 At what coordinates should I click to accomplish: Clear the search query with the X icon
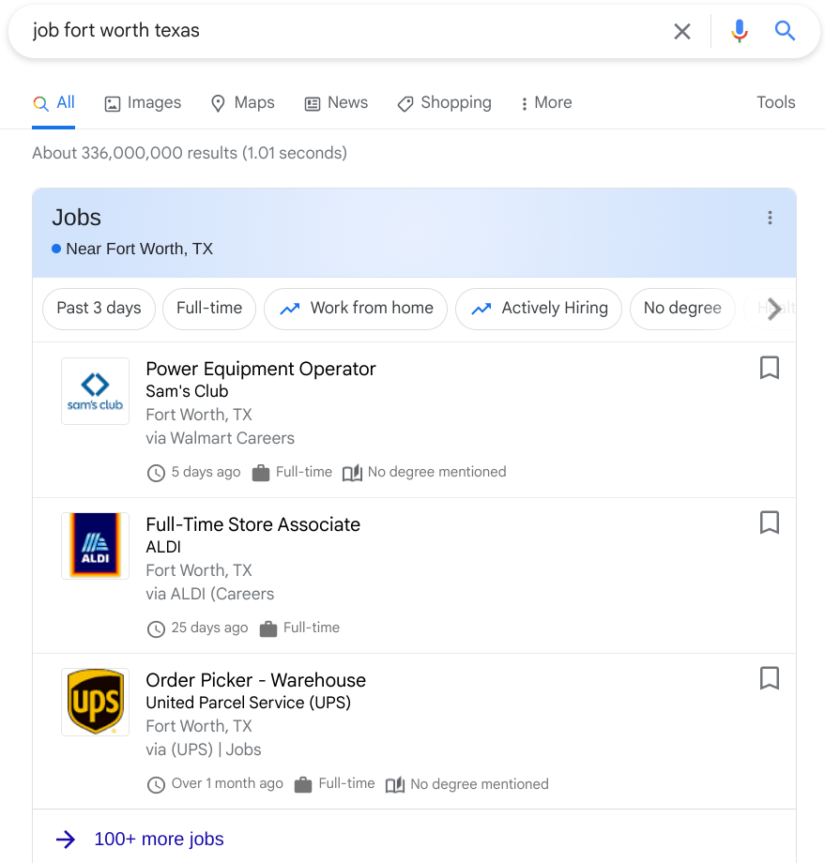pos(682,31)
